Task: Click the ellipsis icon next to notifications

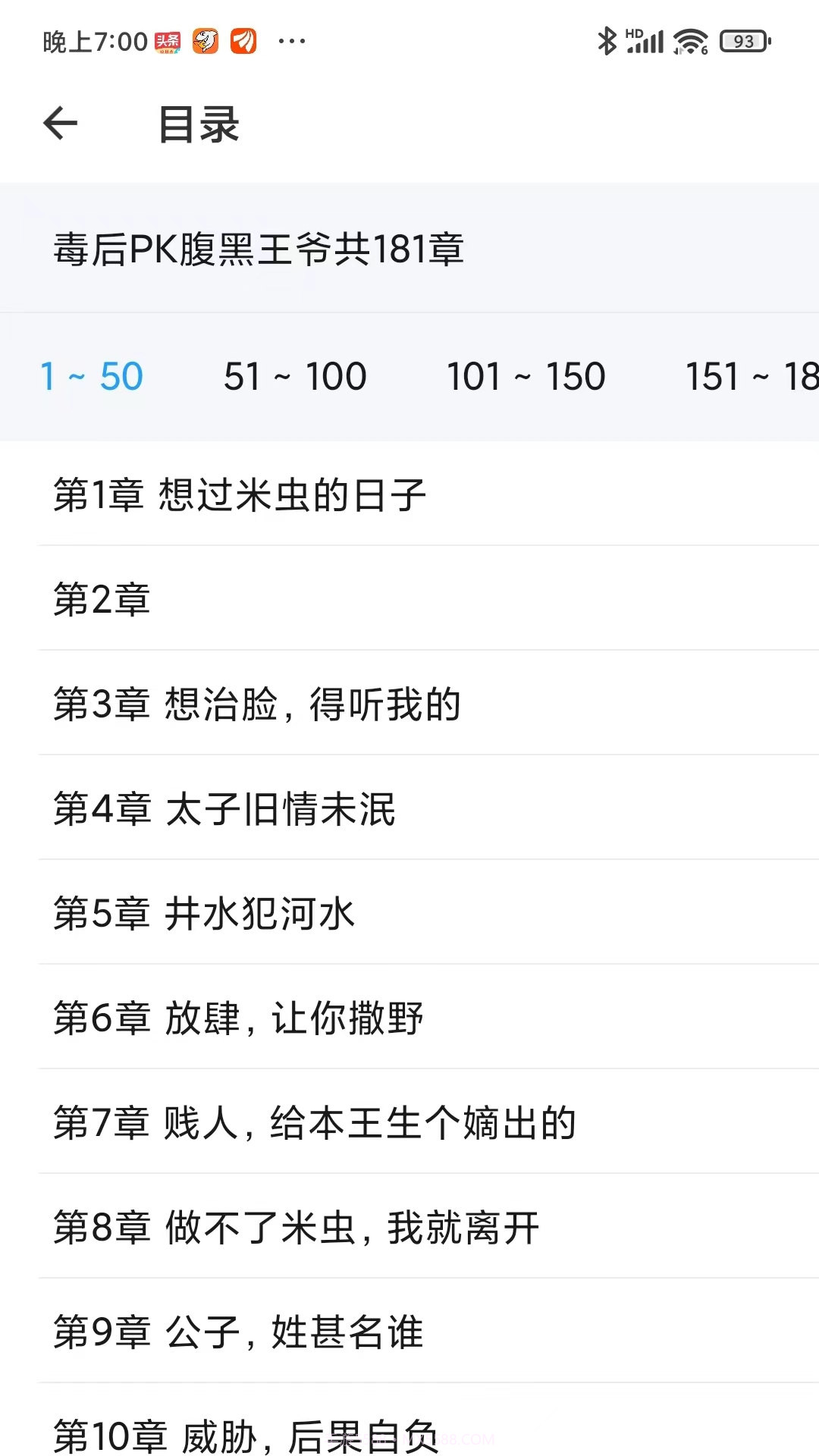Action: (x=292, y=42)
